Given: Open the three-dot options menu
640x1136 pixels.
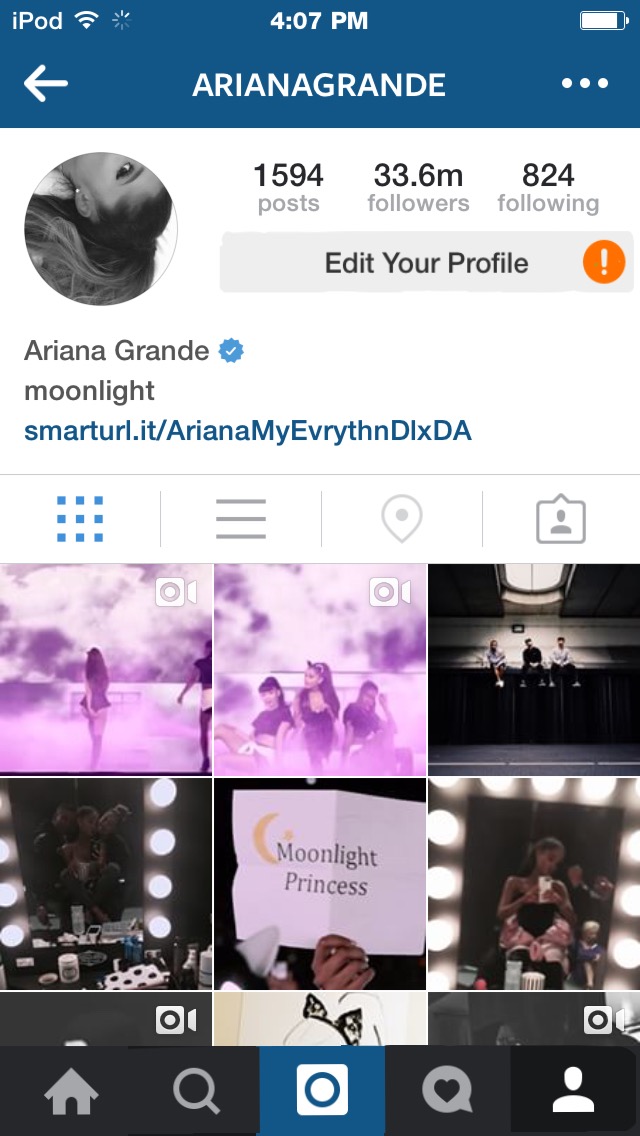Looking at the screenshot, I should point(585,84).
